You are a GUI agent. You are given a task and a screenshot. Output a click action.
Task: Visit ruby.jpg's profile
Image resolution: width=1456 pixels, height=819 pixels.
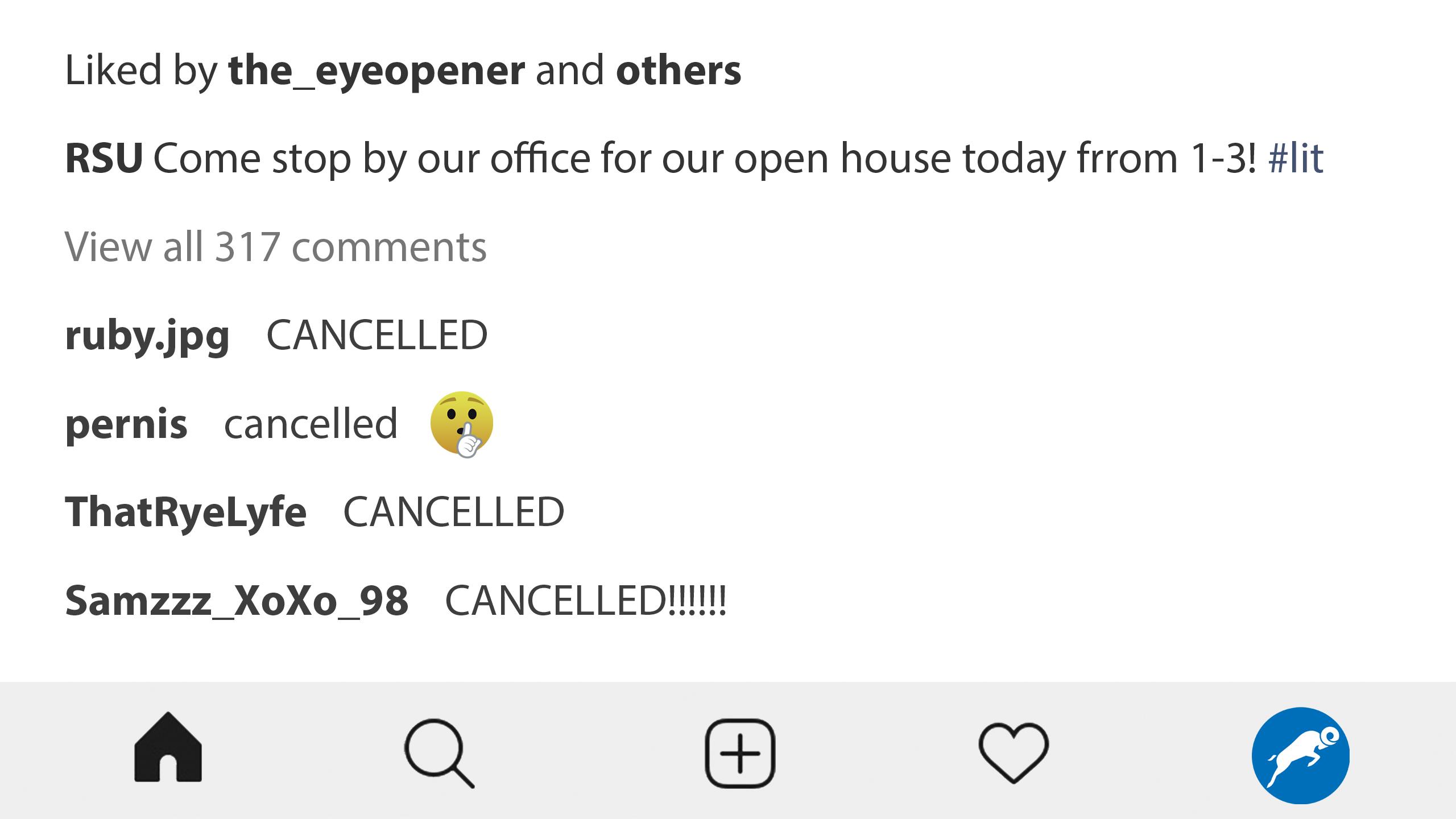coord(147,336)
